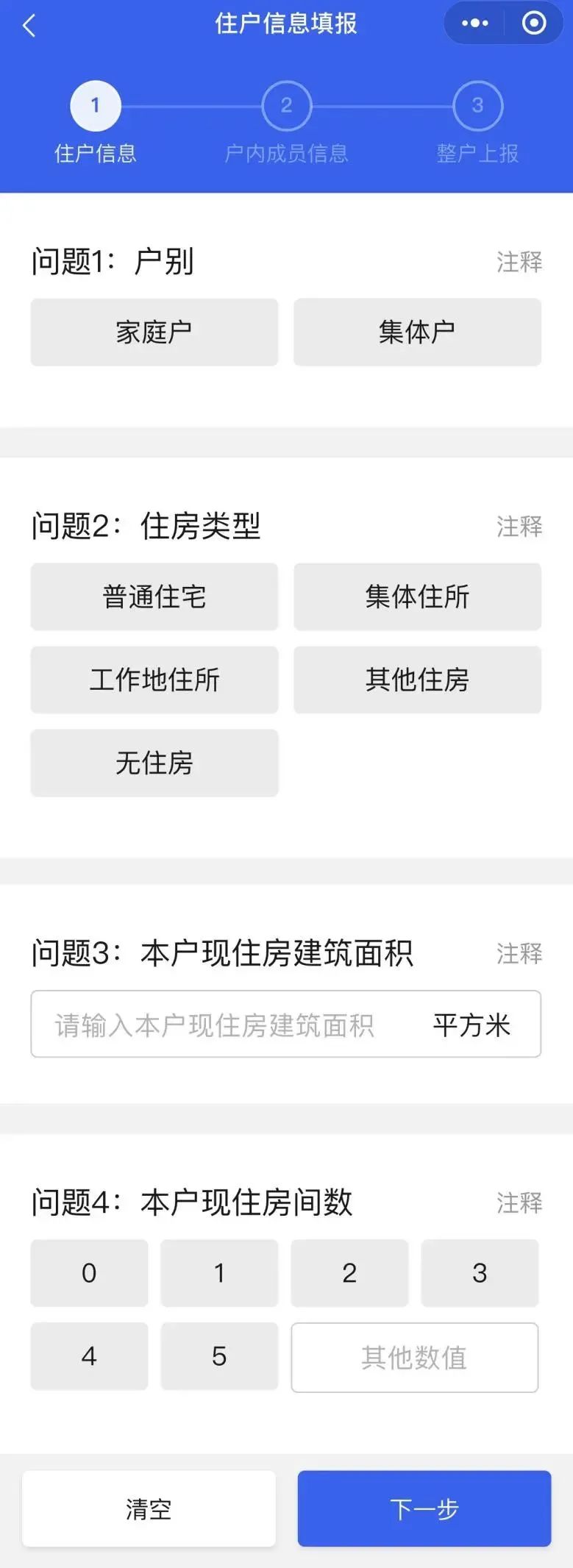Image resolution: width=573 pixels, height=1568 pixels.
Task: Select 3 rooms for 问题4
Action: tap(480, 1273)
